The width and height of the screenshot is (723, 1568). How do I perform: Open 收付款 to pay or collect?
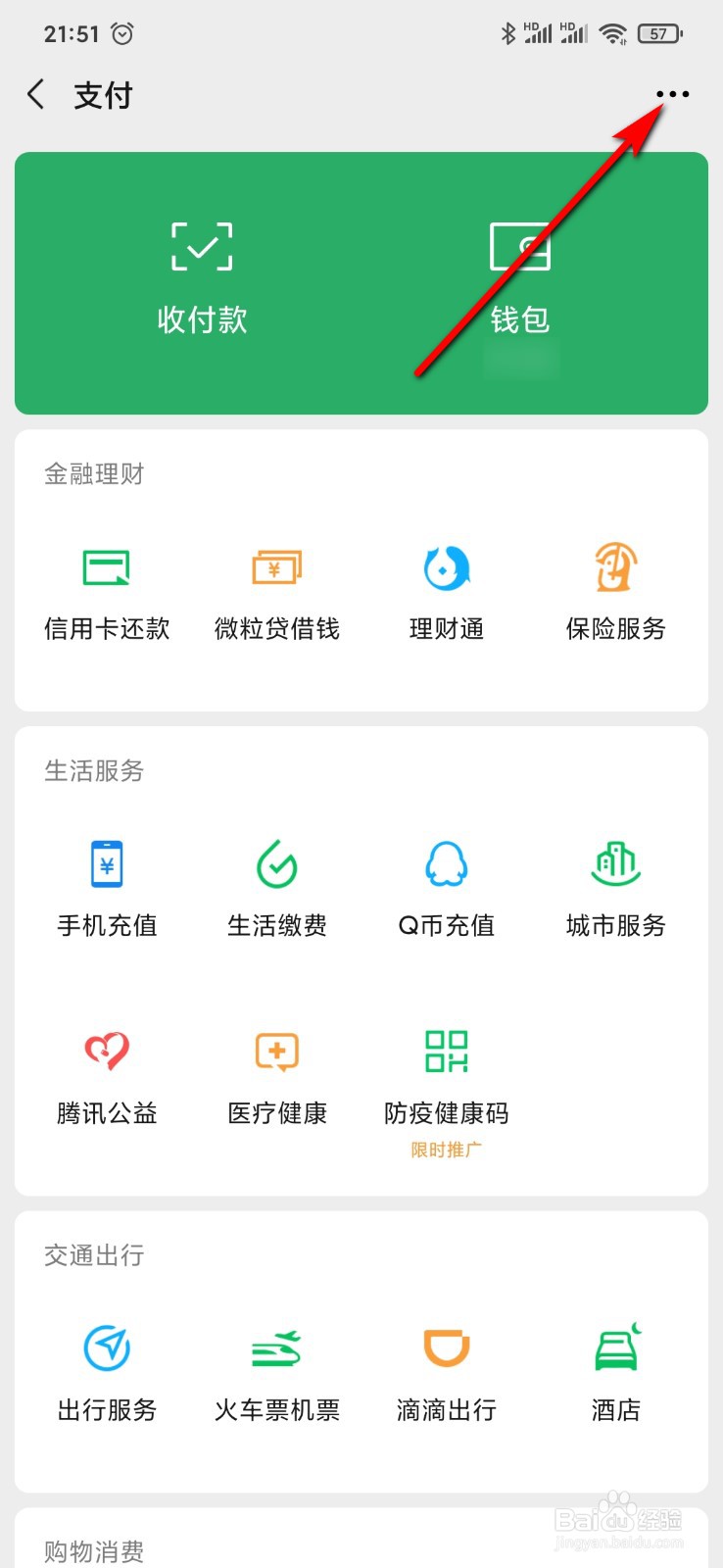pos(202,279)
